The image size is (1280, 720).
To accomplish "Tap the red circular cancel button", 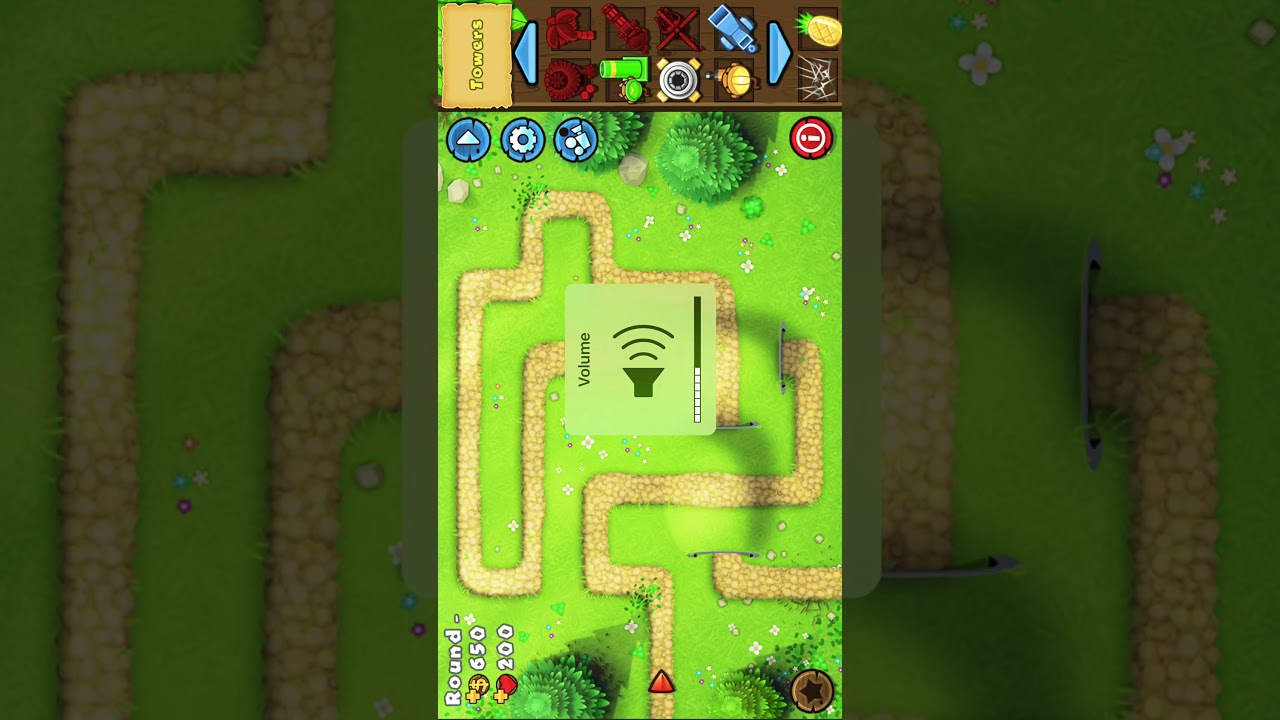I will (x=811, y=138).
